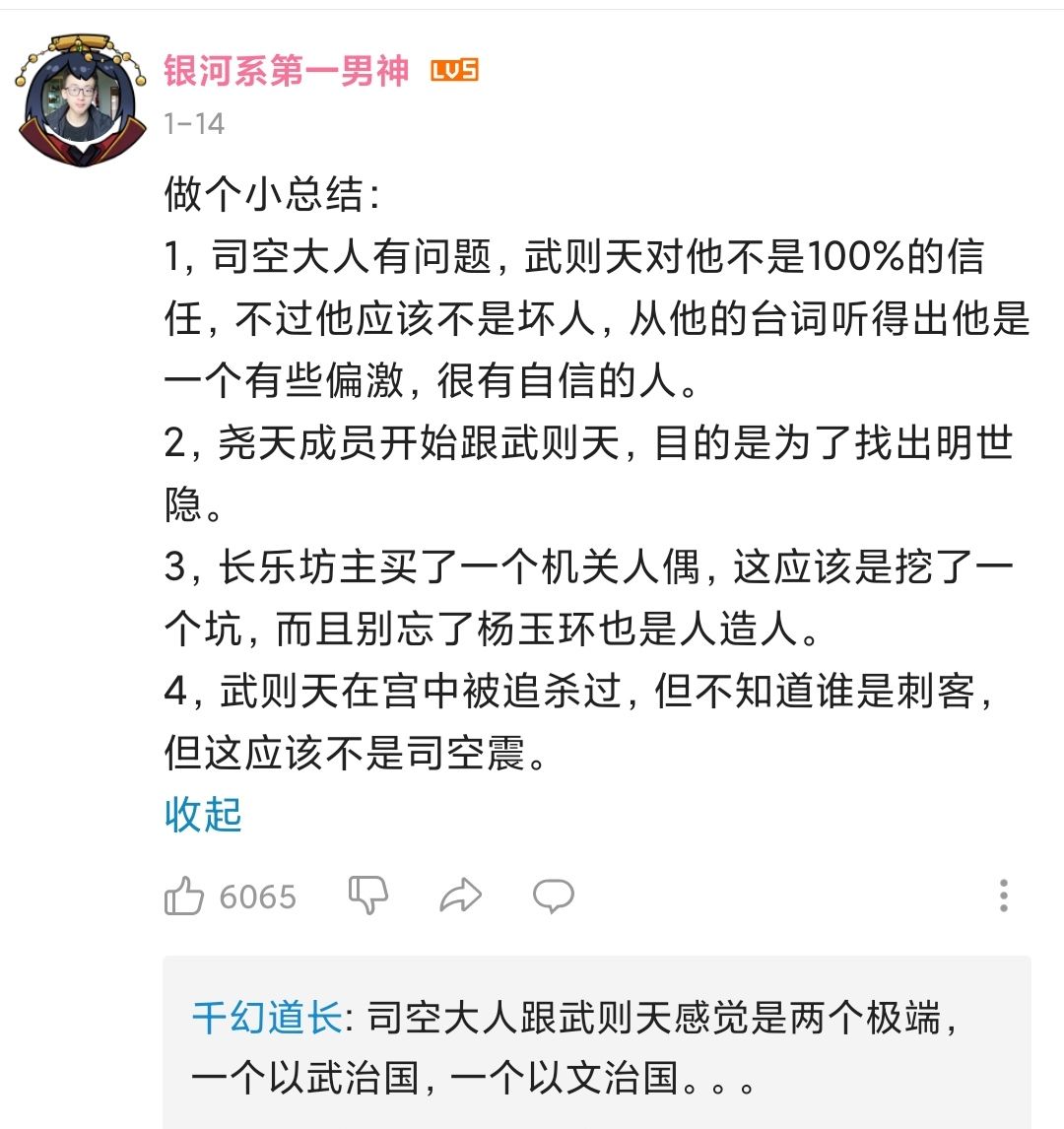
Task: Collapse the comment with 收起
Action: [x=203, y=815]
